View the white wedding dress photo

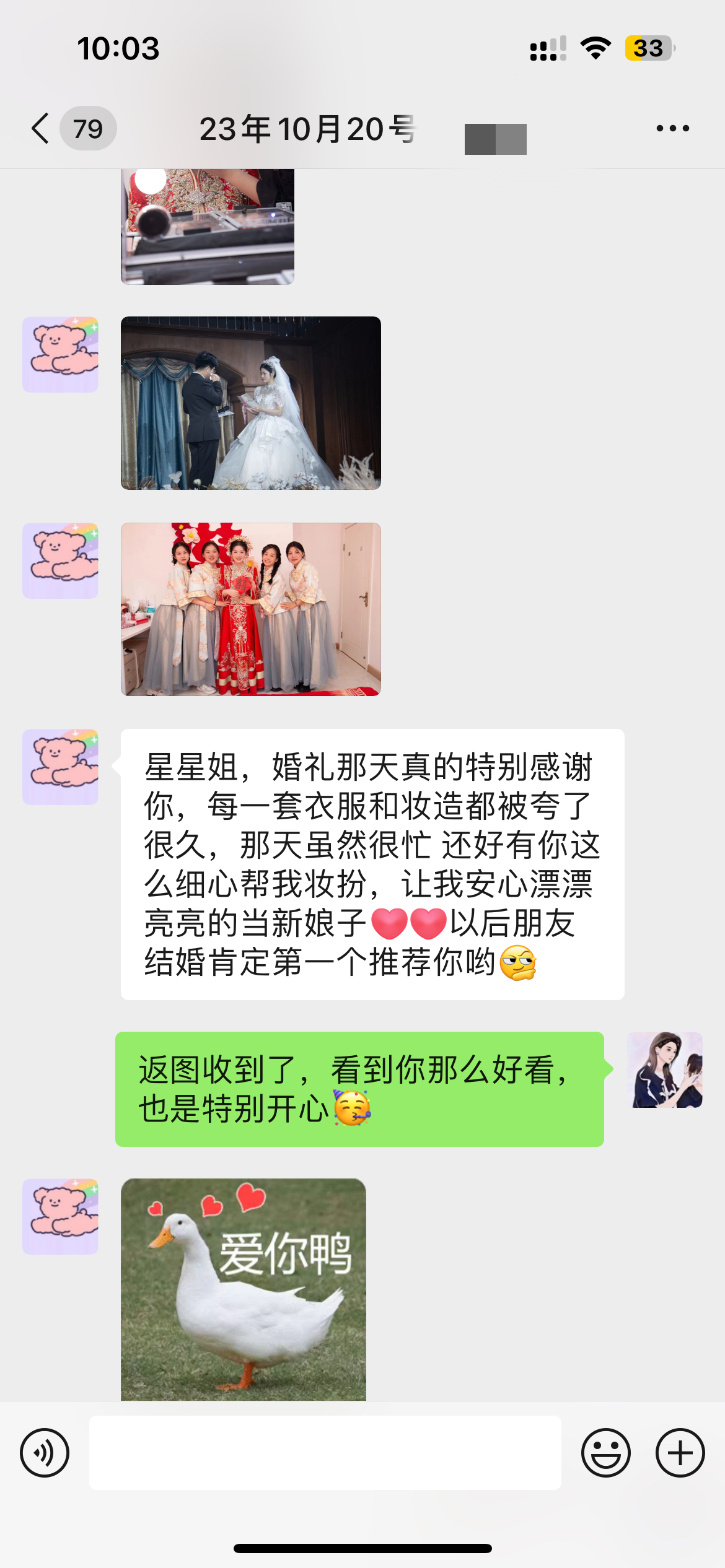pos(250,403)
